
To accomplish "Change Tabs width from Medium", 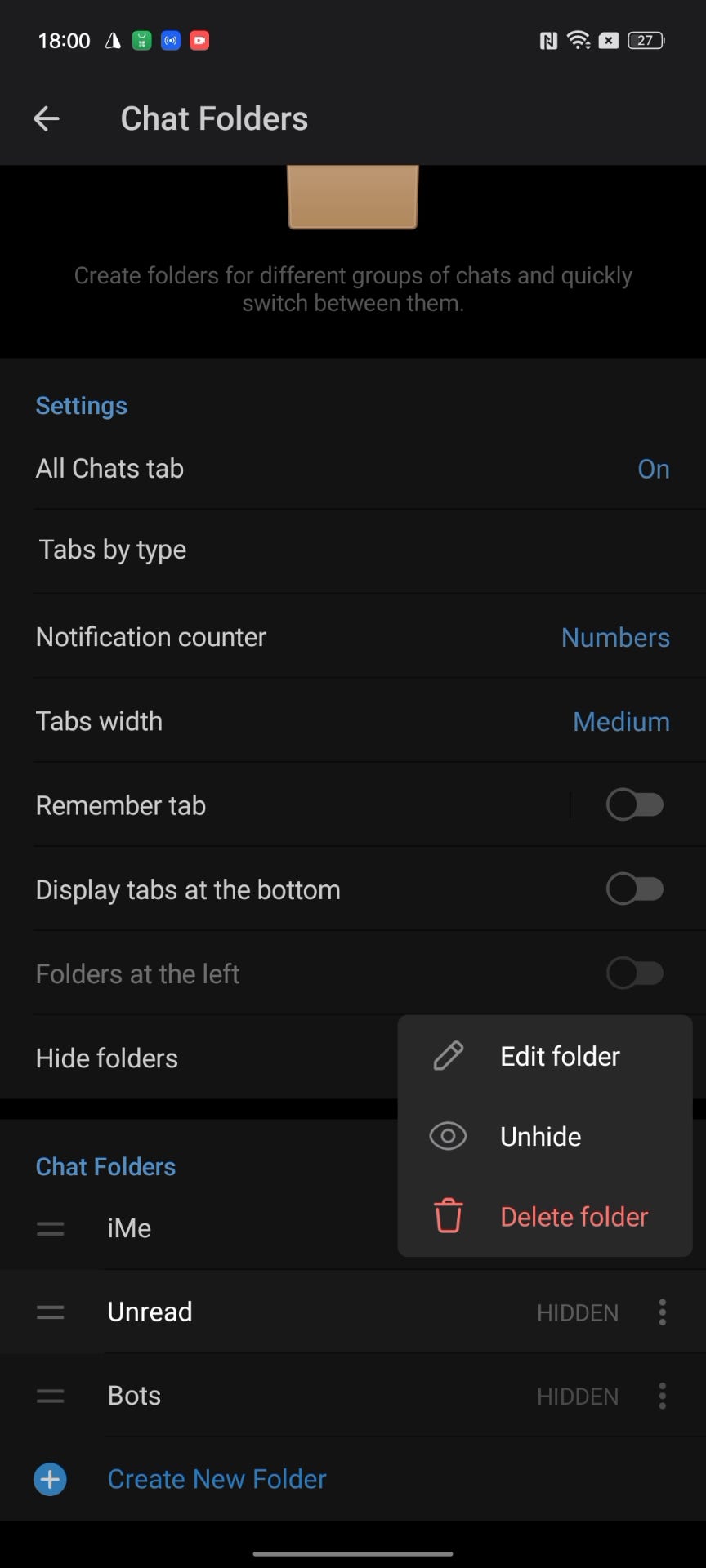I will tap(352, 721).
